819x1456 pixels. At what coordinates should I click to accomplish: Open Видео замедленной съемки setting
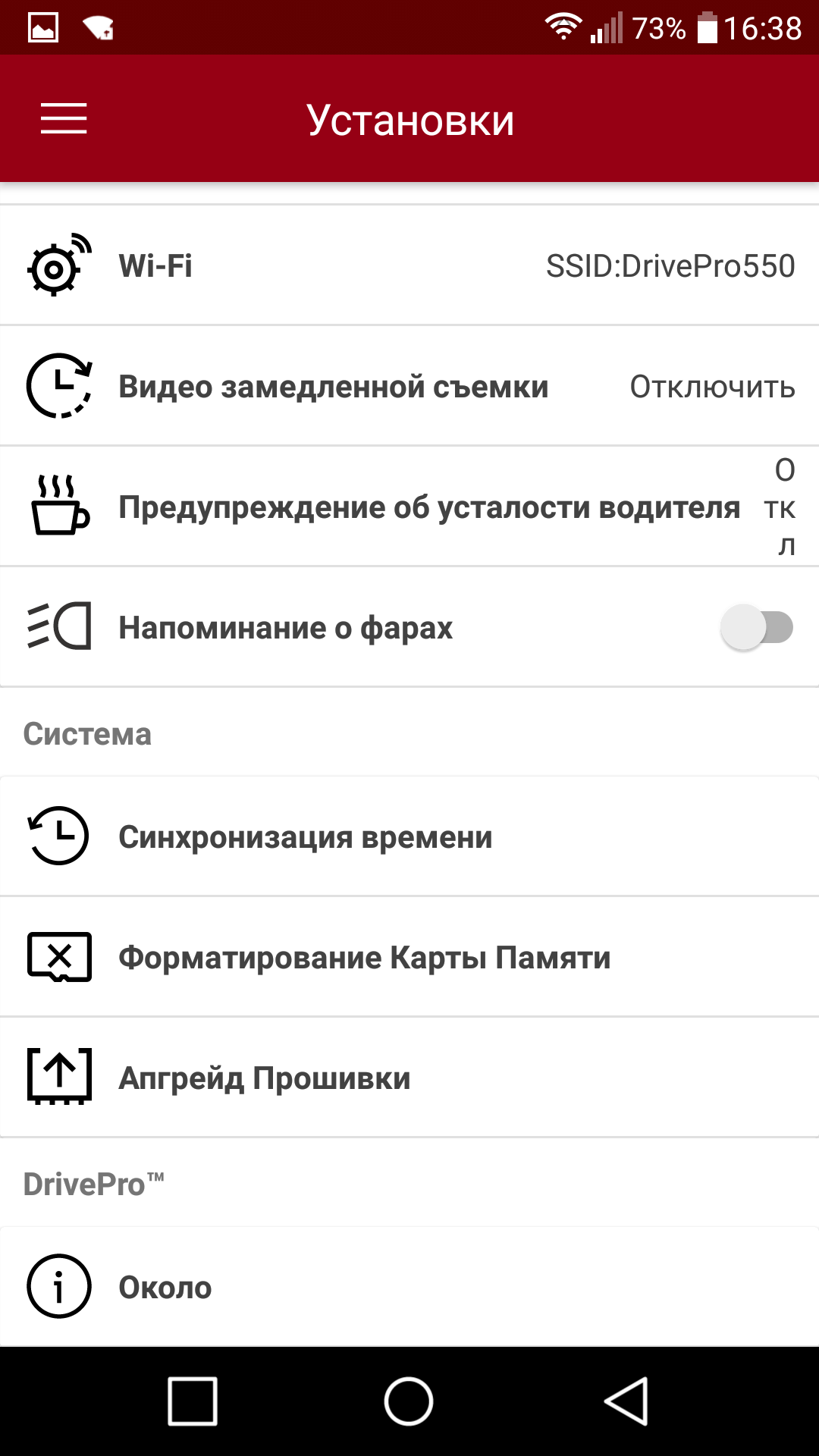[409, 387]
